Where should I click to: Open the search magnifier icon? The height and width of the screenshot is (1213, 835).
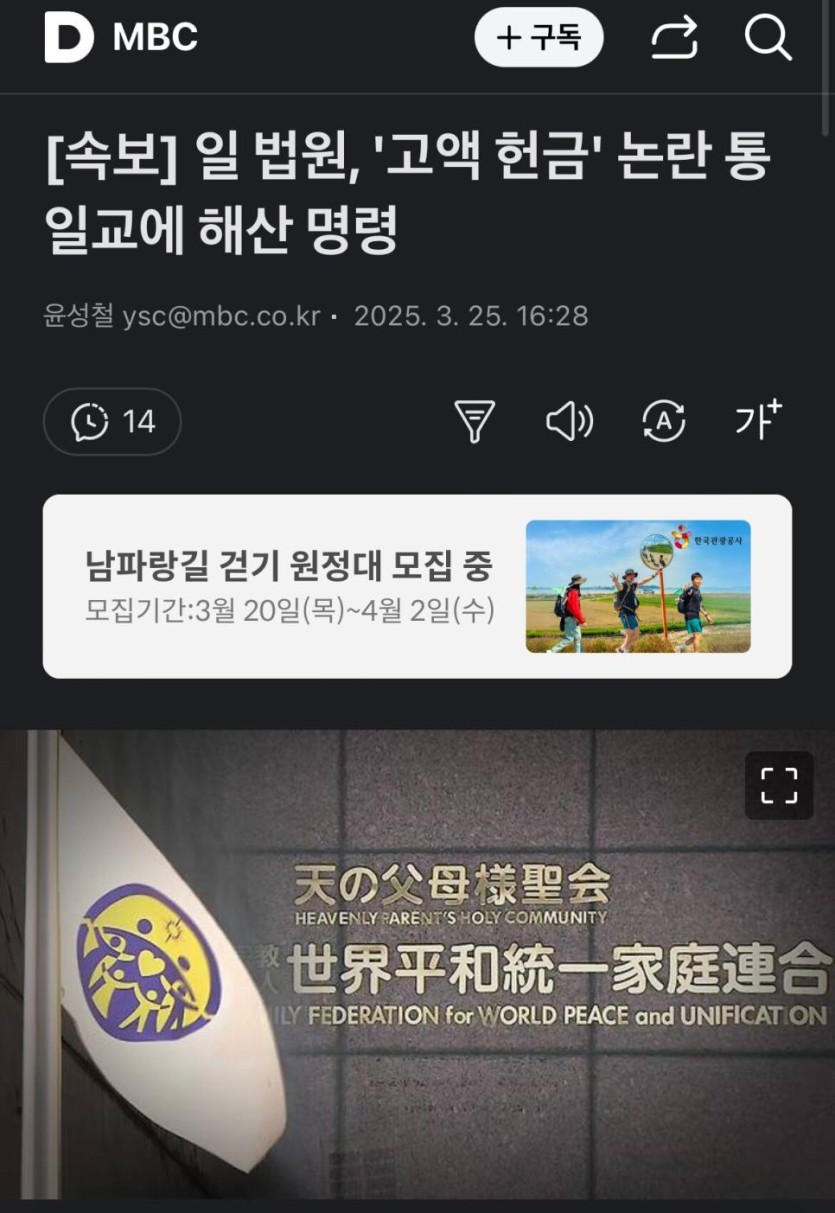tap(768, 38)
